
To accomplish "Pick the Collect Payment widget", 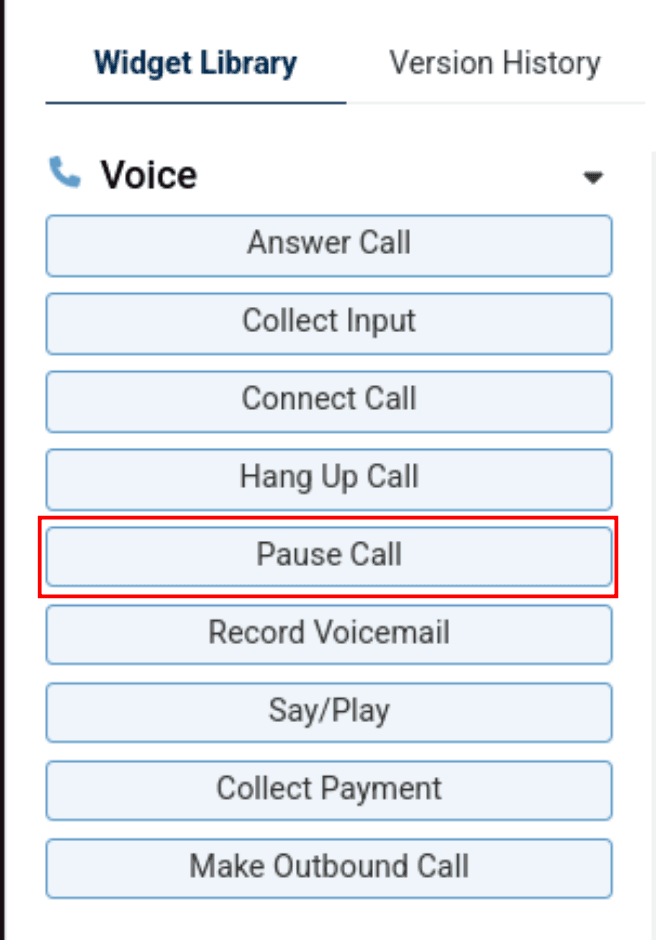I will [329, 790].
